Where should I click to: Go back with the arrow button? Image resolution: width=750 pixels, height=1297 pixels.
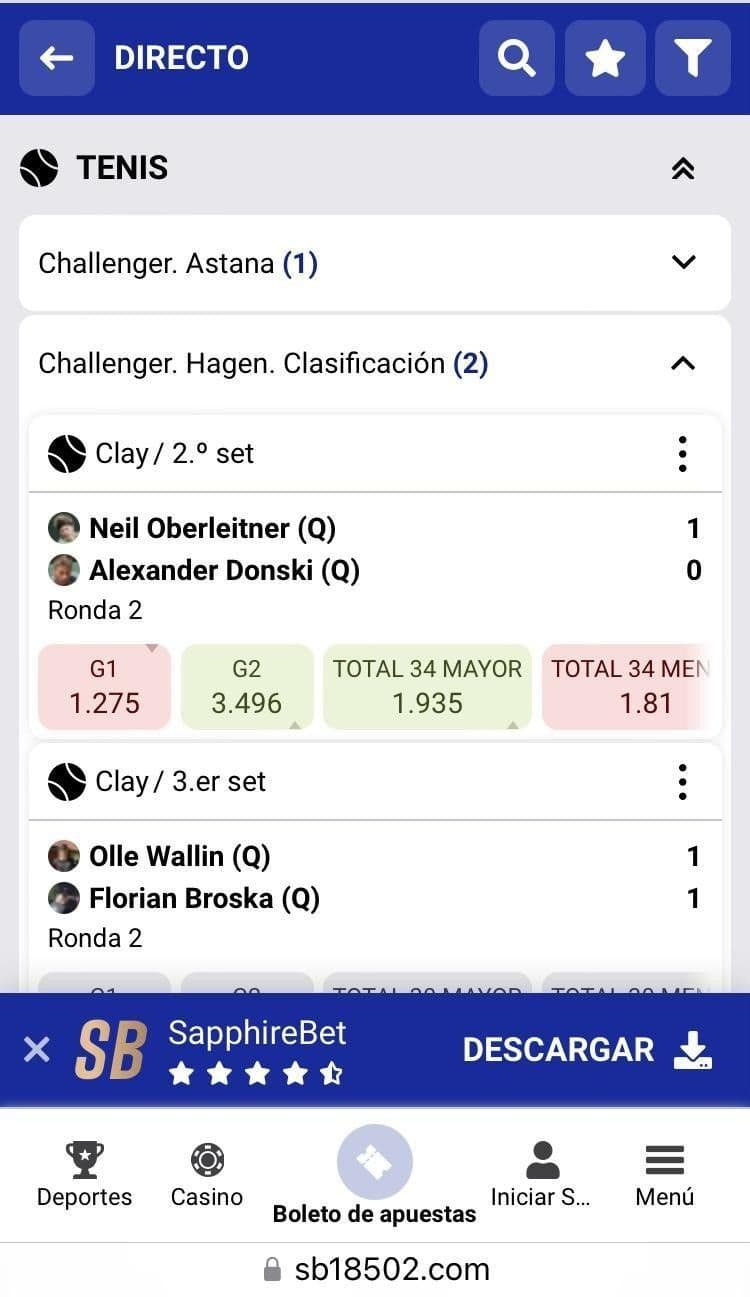pos(57,58)
